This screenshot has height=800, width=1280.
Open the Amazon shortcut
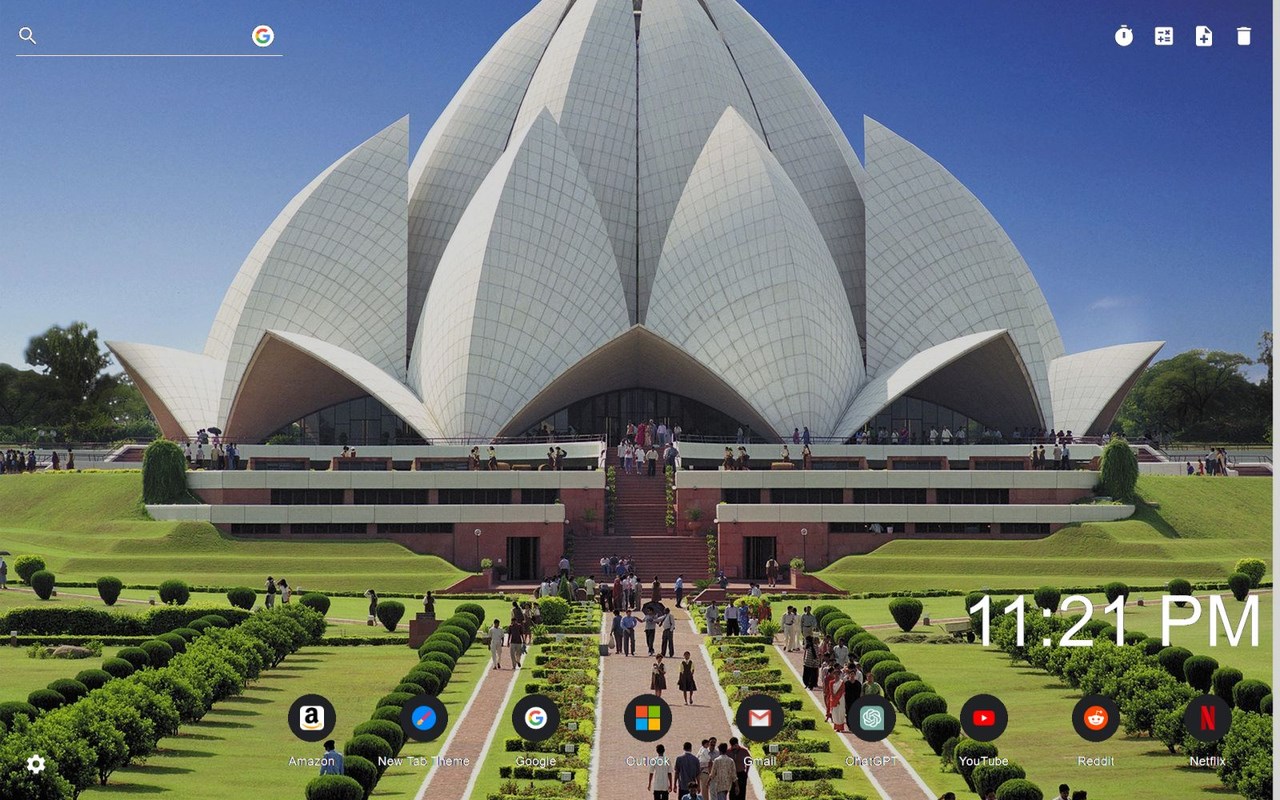pos(312,718)
